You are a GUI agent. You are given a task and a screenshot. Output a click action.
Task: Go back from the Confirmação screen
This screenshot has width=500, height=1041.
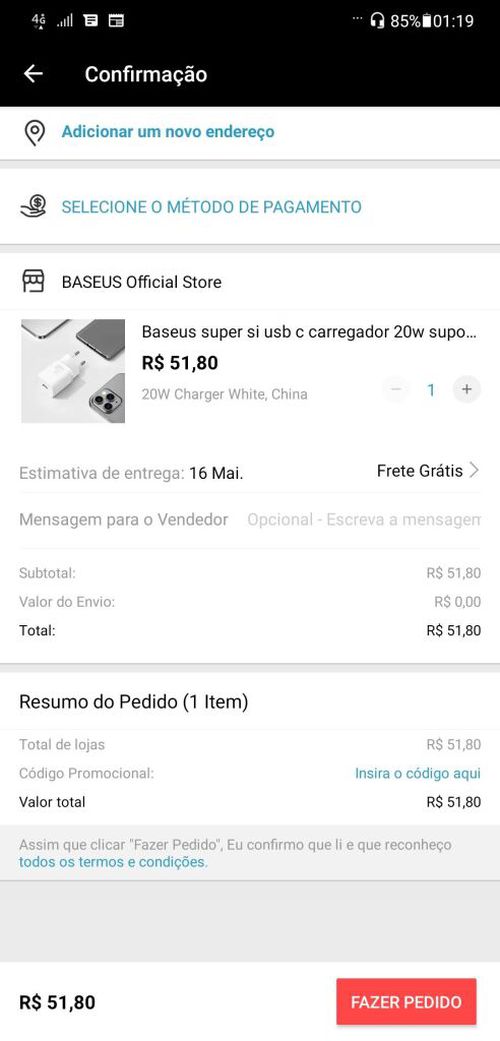(33, 74)
